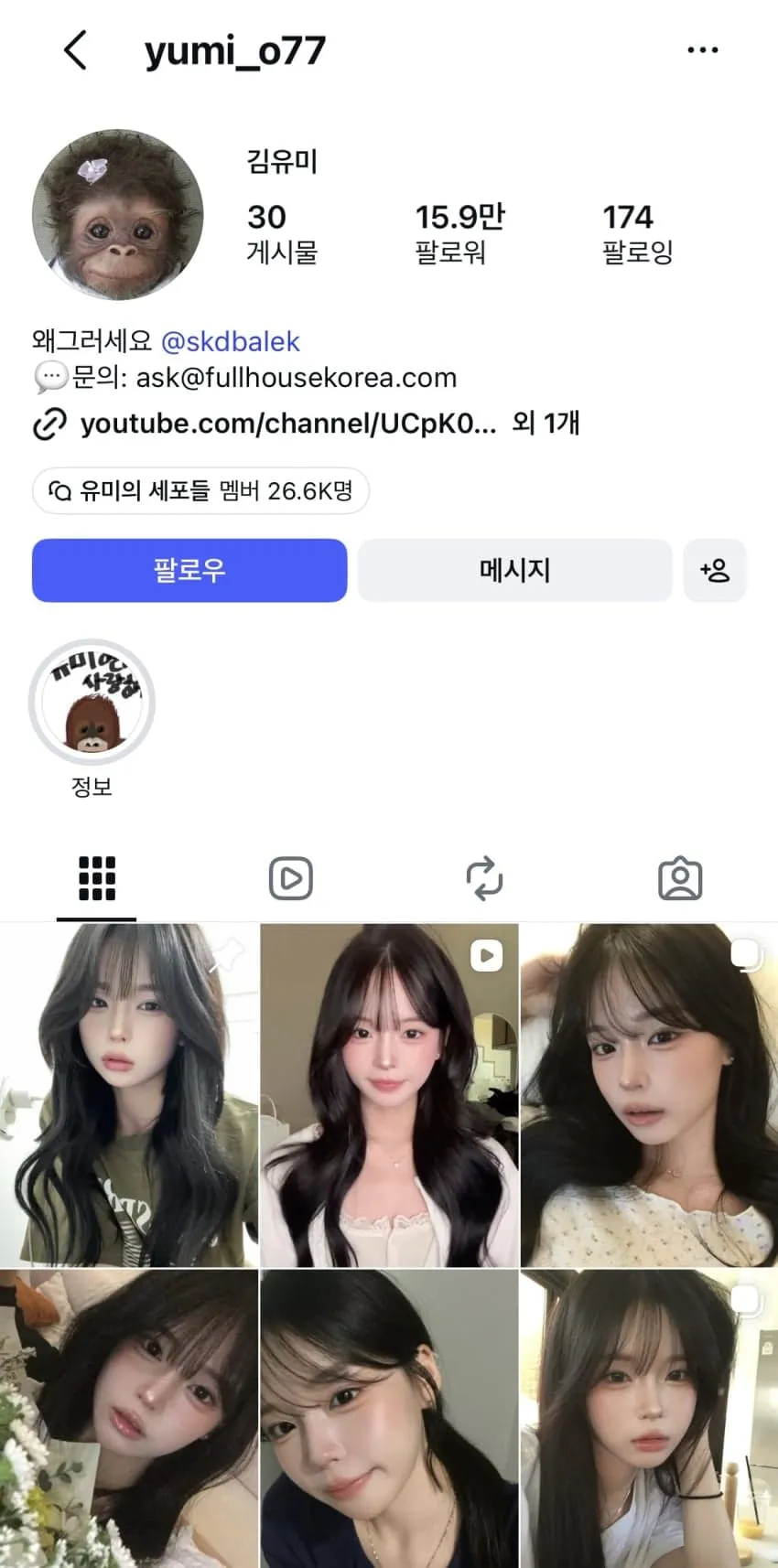Image resolution: width=778 pixels, height=1568 pixels.
Task: Switch to the posts grid tab
Action: [x=97, y=879]
